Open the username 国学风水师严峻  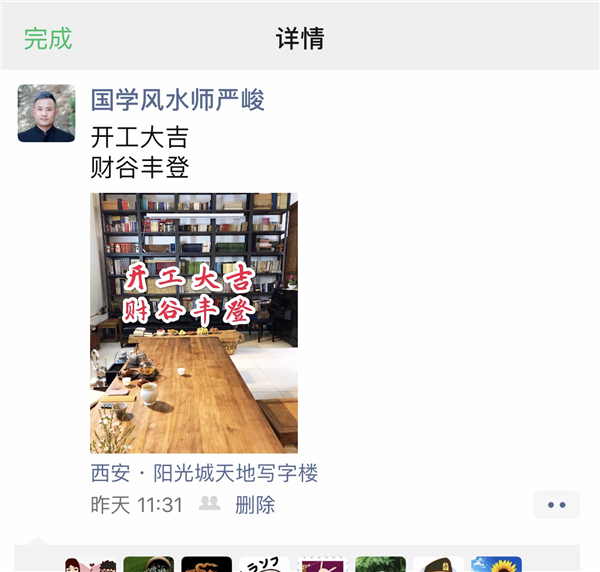coord(177,100)
